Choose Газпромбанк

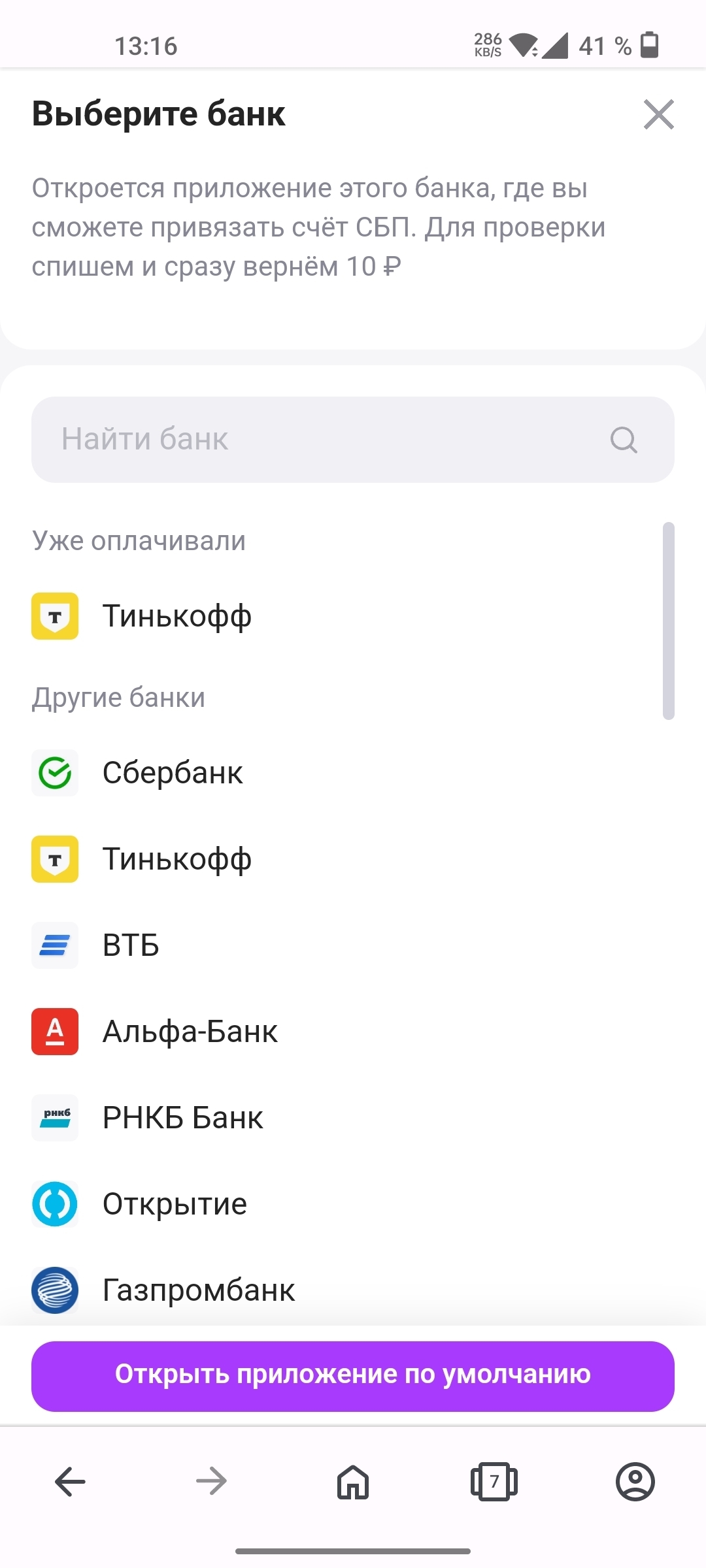point(198,1290)
